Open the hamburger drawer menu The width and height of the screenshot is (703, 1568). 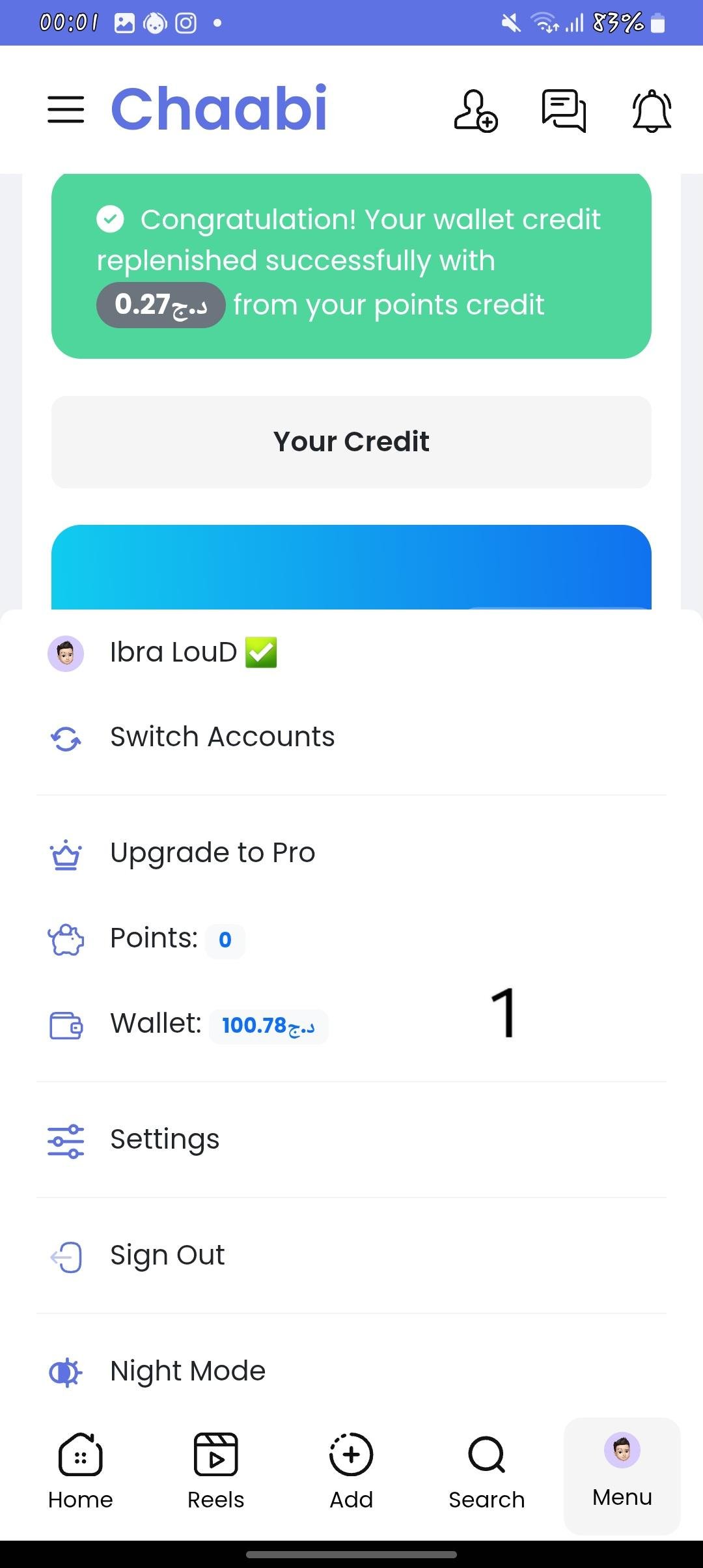click(66, 109)
